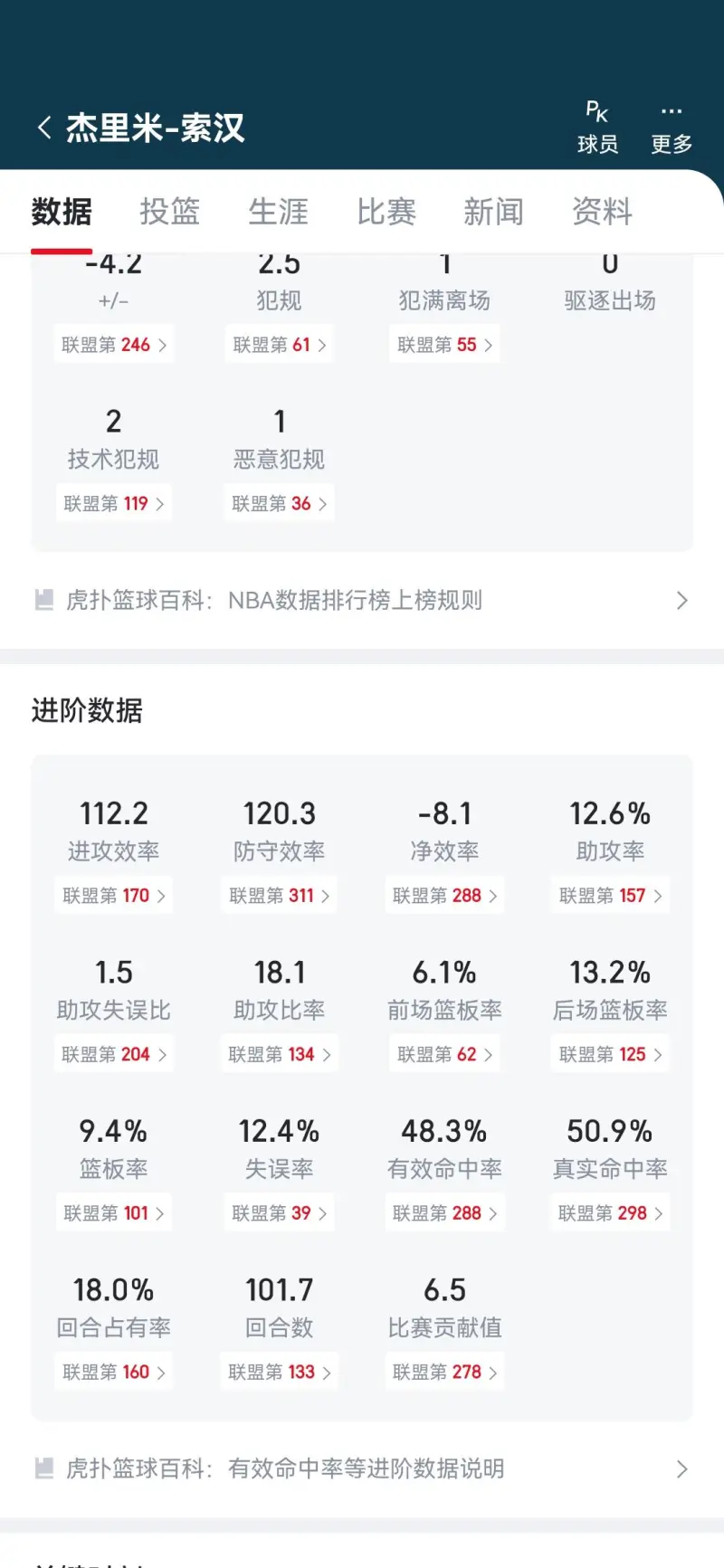
Task: Open the 更多 overflow menu
Action: 672,128
